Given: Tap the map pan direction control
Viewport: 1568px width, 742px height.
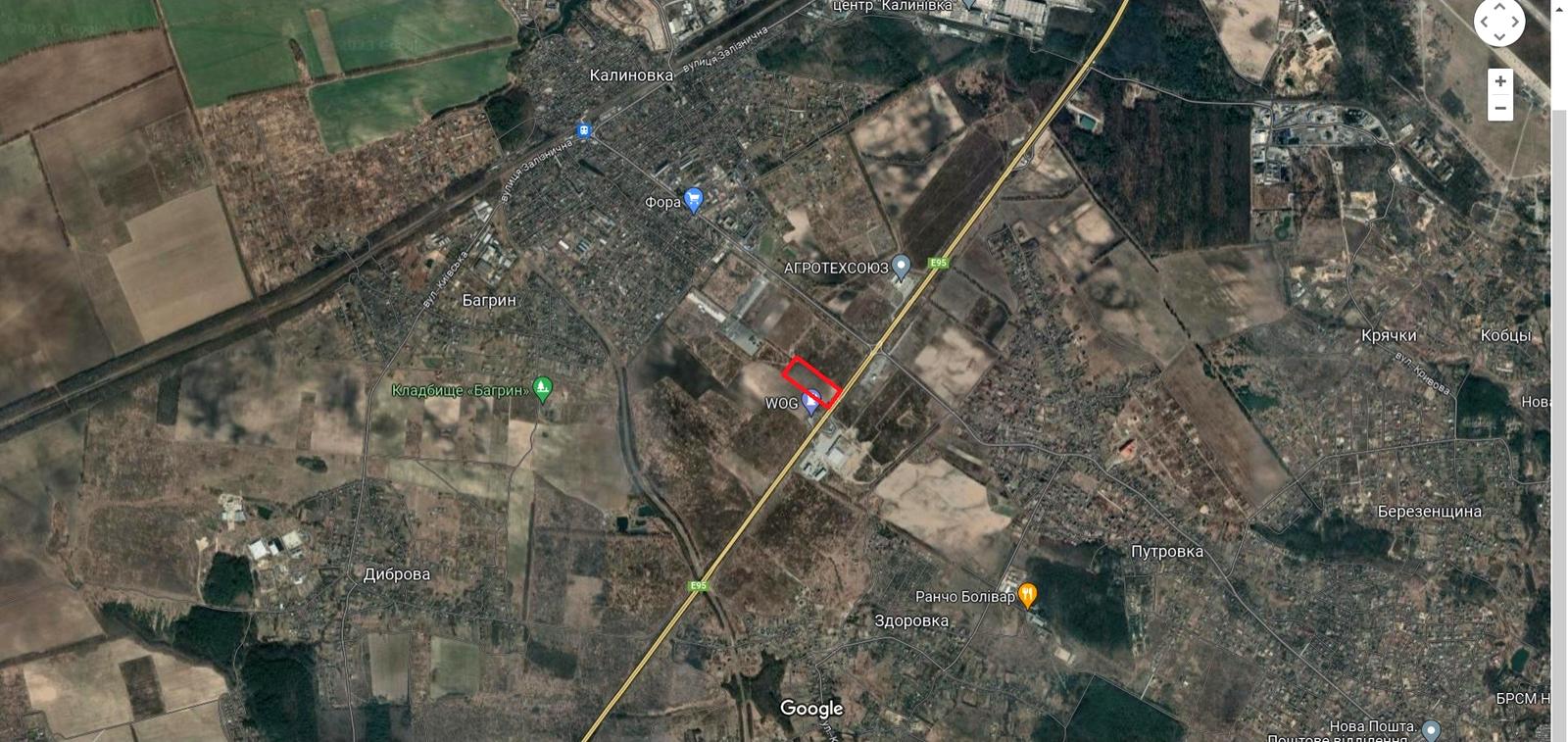Looking at the screenshot, I should point(1498,22).
